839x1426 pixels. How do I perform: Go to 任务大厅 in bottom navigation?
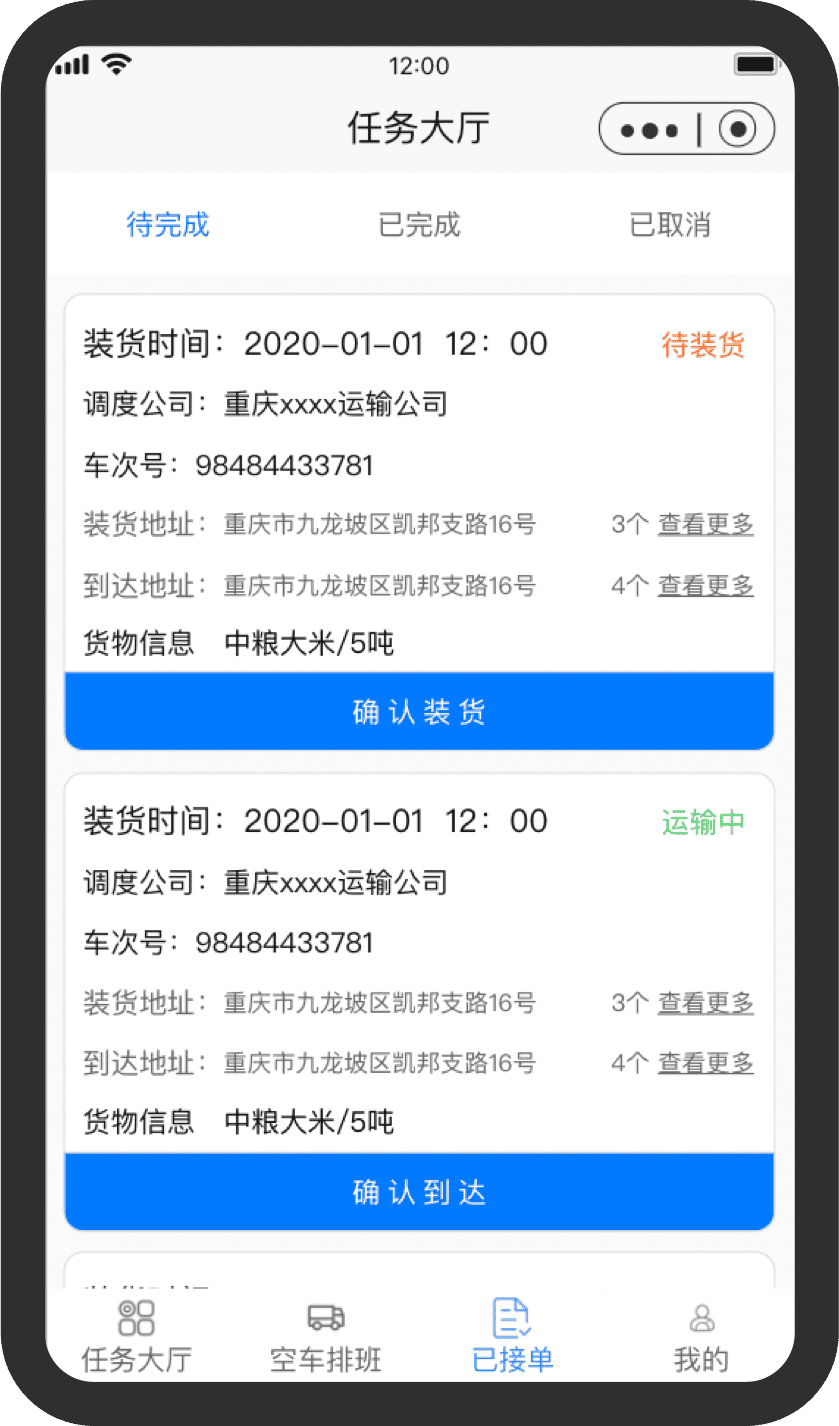[x=137, y=1336]
